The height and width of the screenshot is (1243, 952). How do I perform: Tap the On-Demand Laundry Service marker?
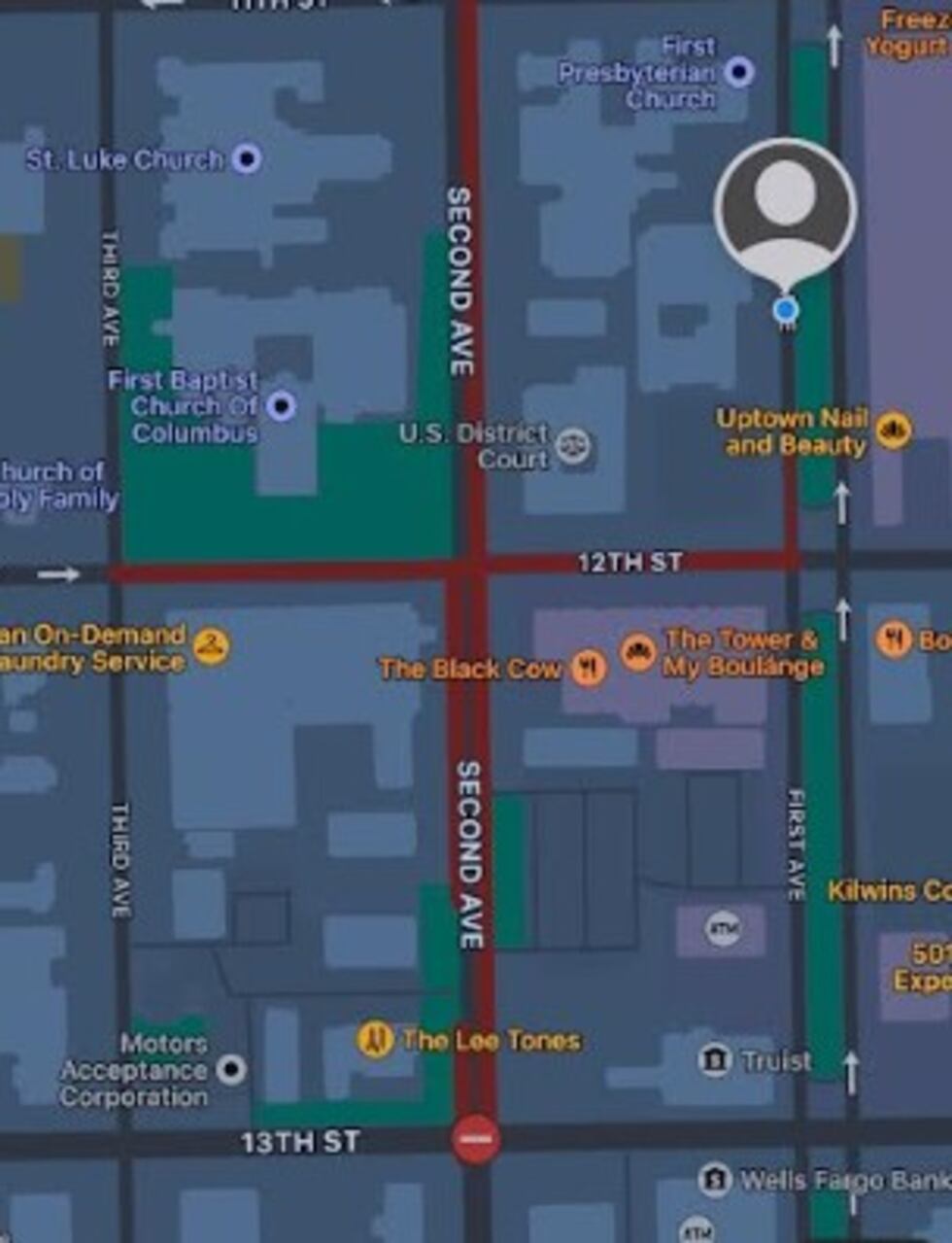pyautogui.click(x=211, y=647)
